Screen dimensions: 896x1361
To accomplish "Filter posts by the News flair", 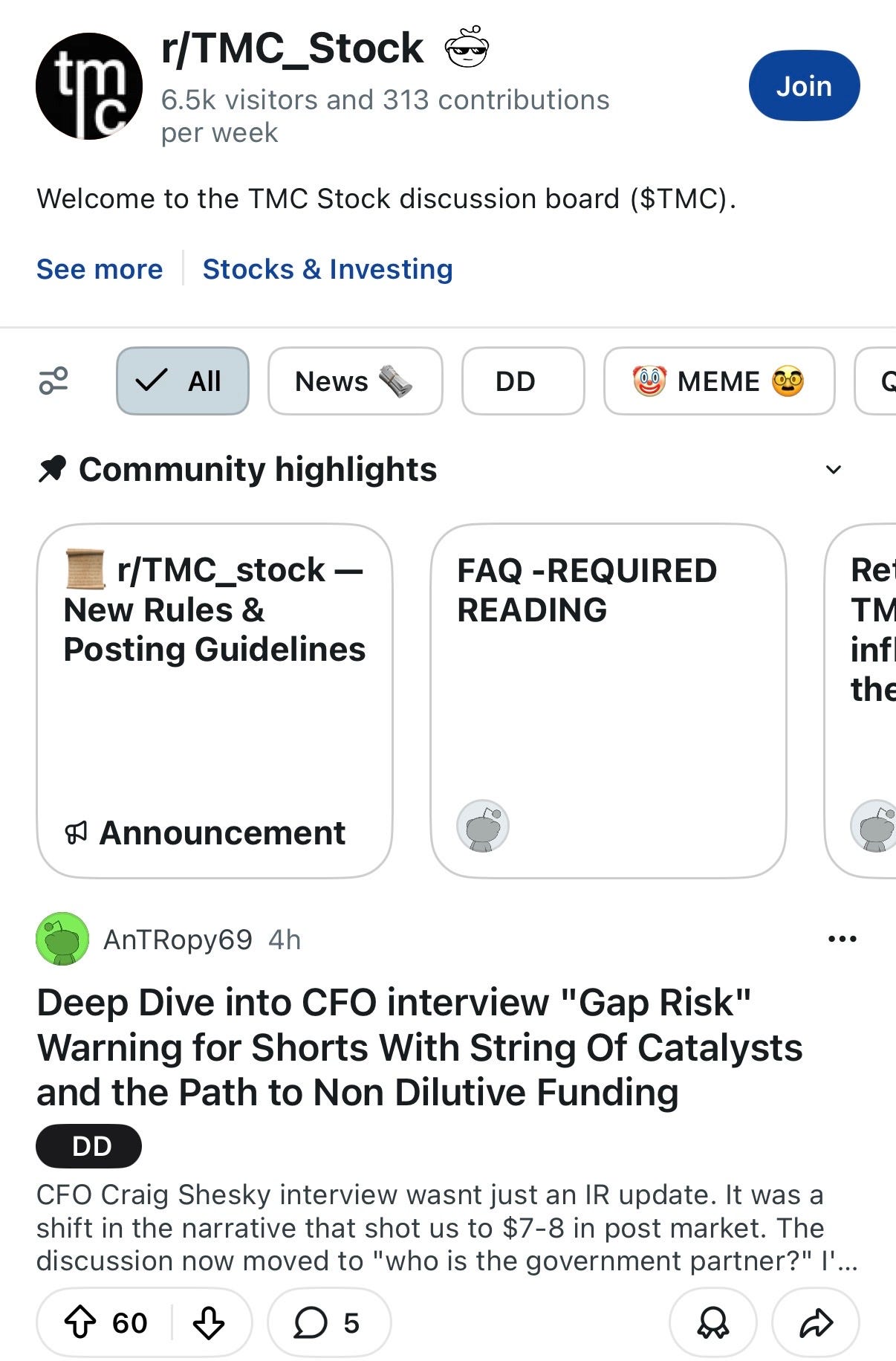I will tap(354, 381).
